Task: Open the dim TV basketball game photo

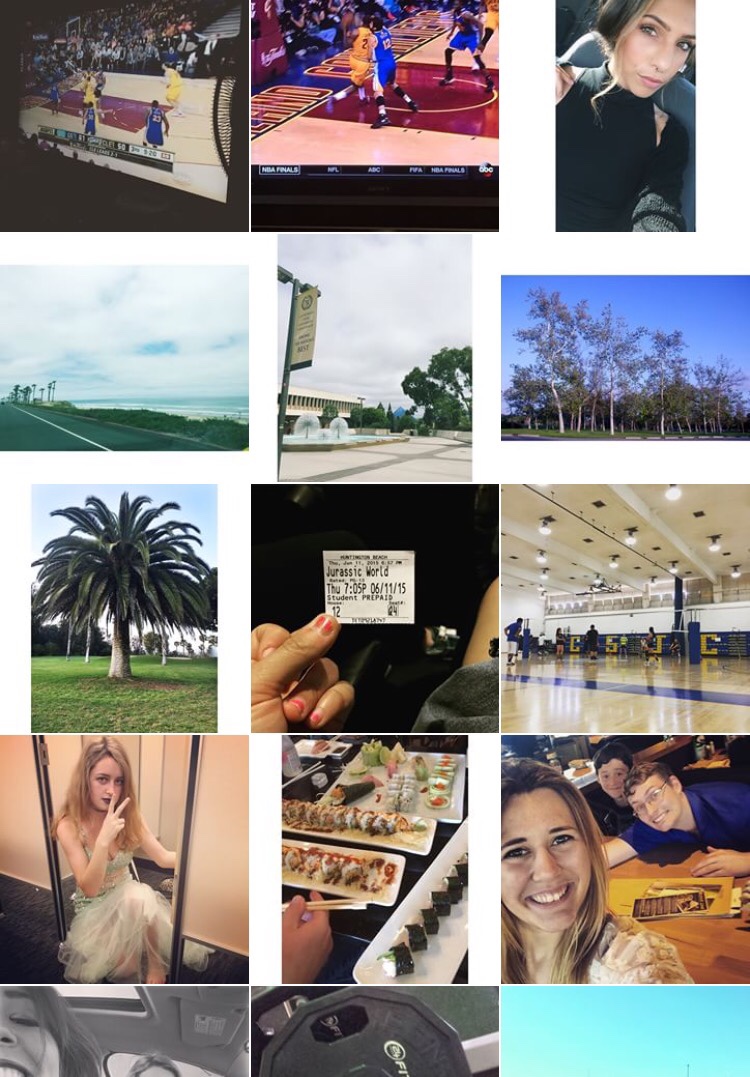Action: (x=124, y=115)
